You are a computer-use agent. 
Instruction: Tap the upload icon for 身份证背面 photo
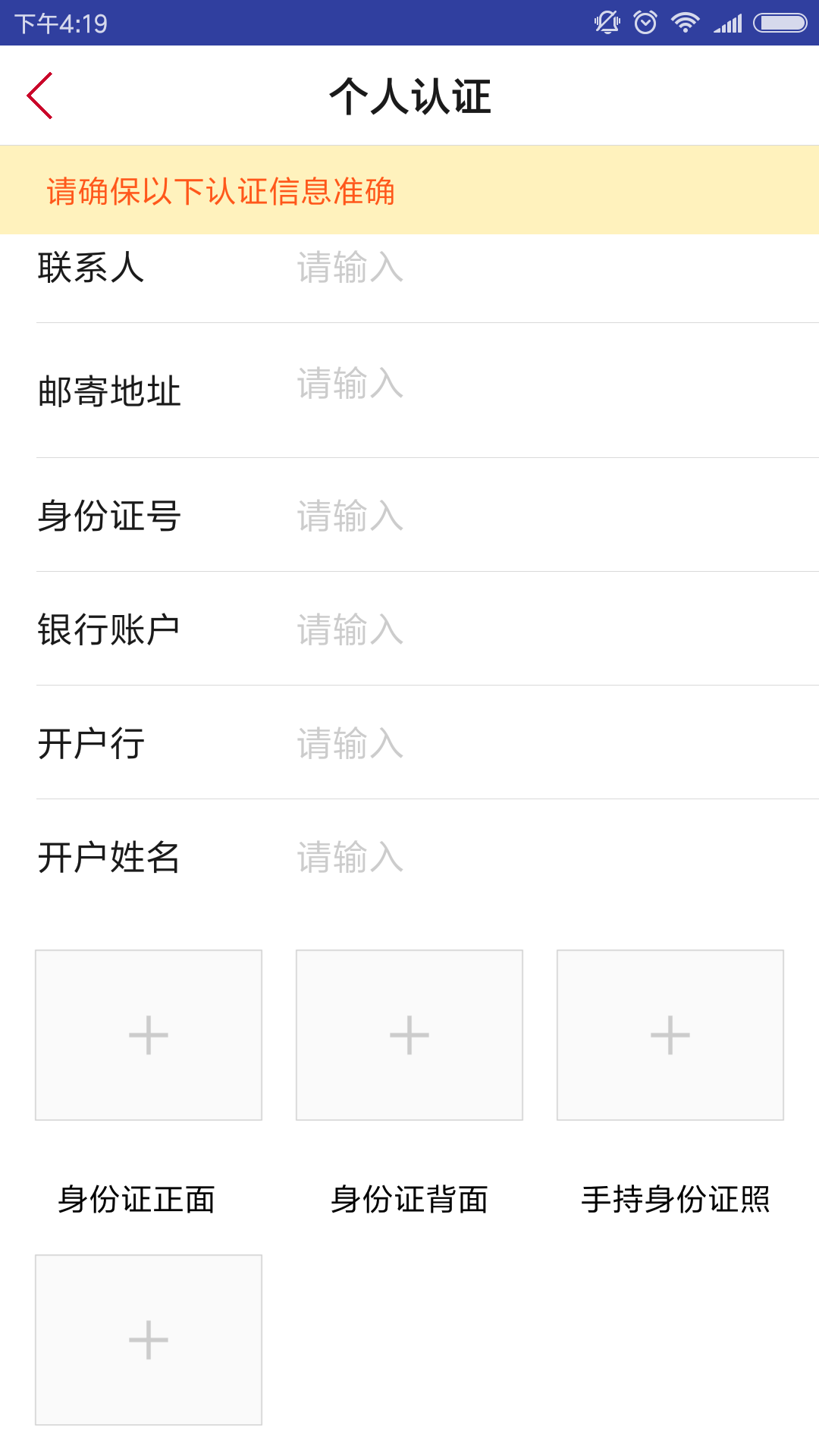409,1035
